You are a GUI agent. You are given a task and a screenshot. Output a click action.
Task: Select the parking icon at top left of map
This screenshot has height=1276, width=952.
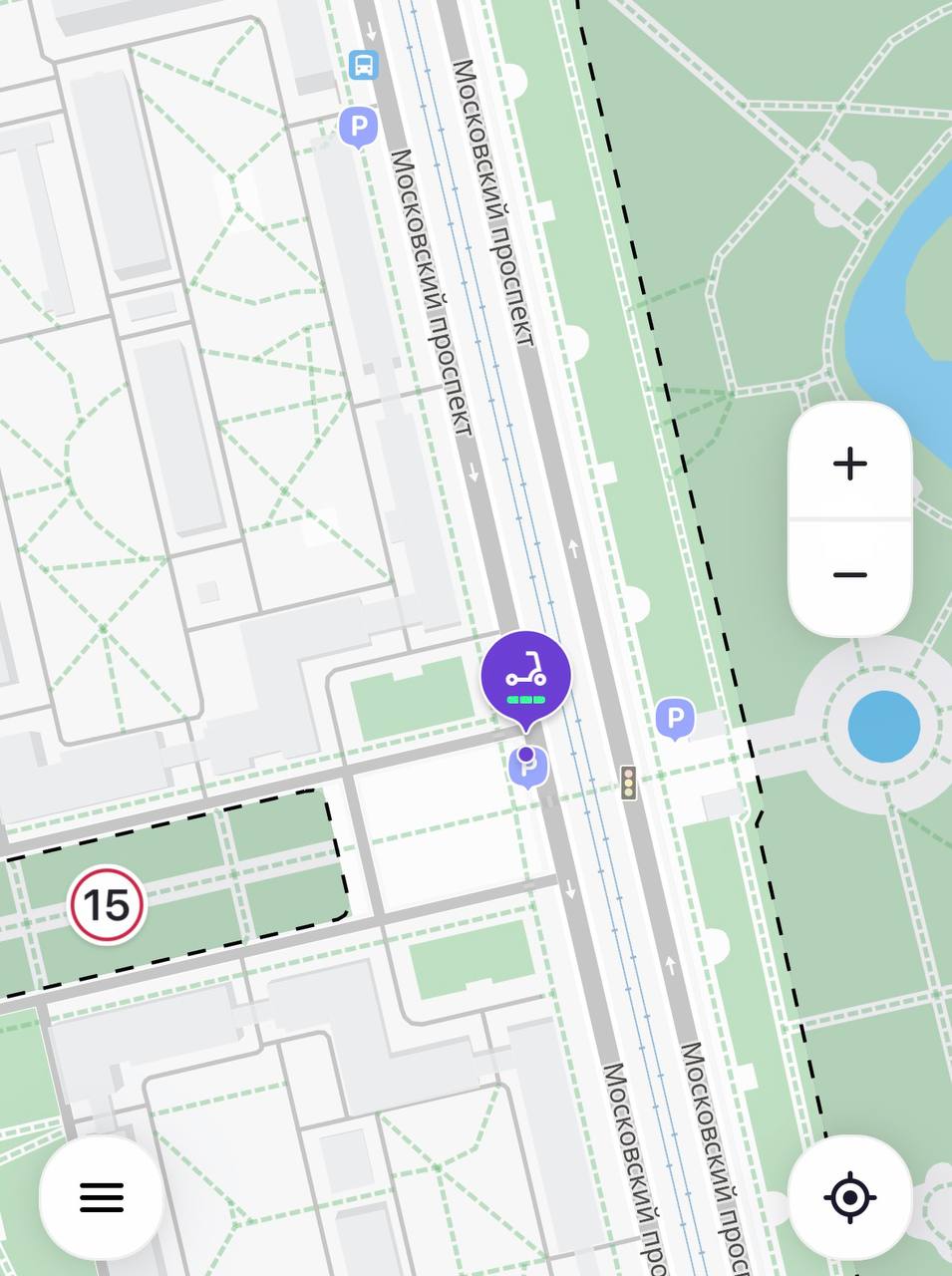click(359, 125)
